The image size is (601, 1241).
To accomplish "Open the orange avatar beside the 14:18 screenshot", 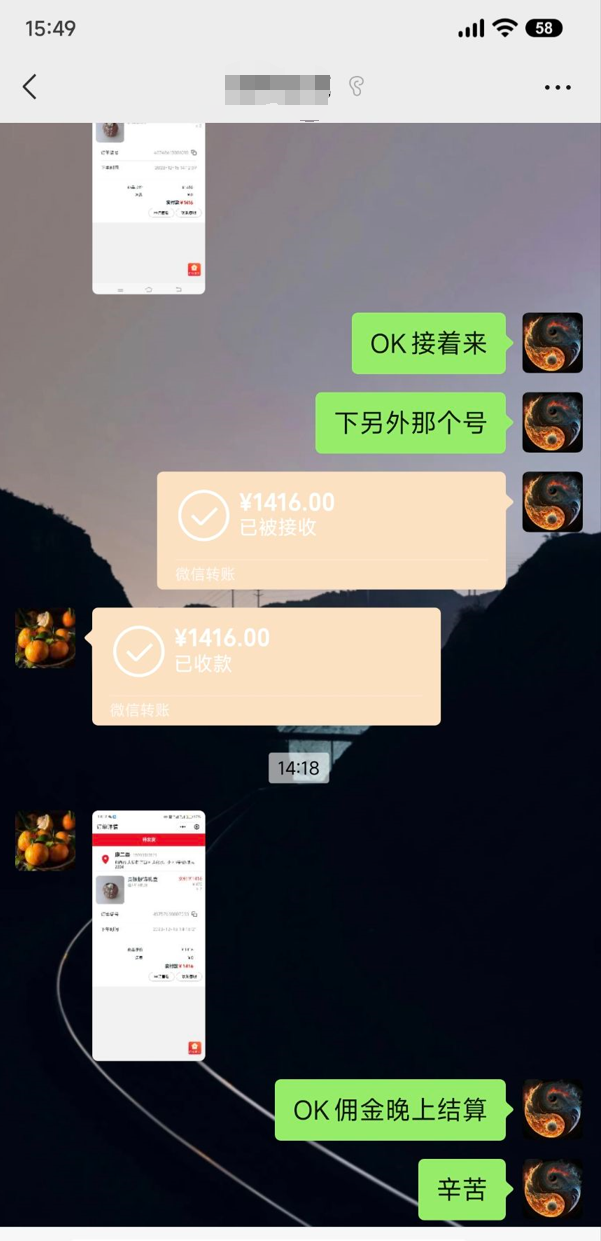I will click(45, 841).
